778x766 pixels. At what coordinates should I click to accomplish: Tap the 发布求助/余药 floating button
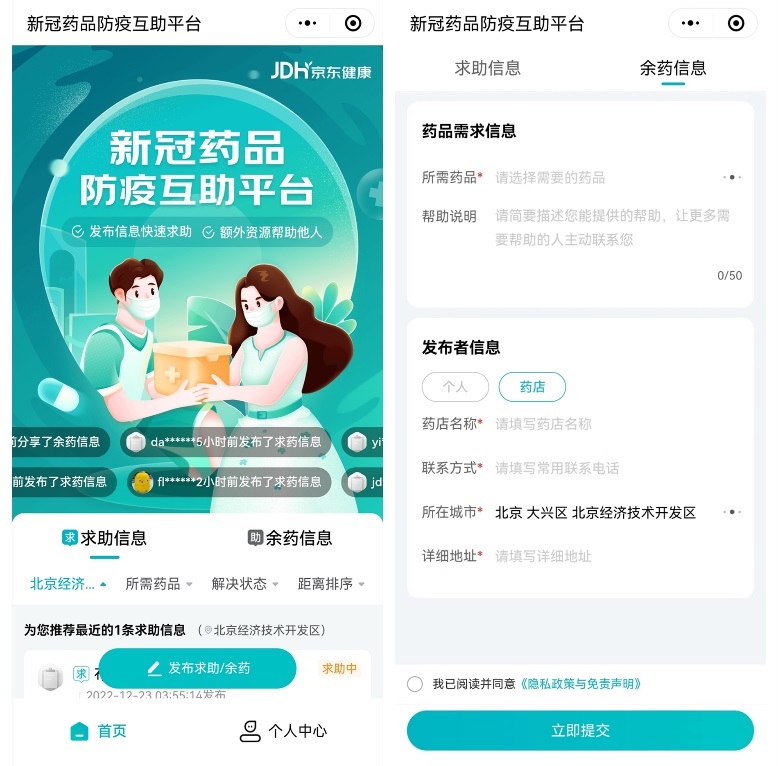(198, 668)
